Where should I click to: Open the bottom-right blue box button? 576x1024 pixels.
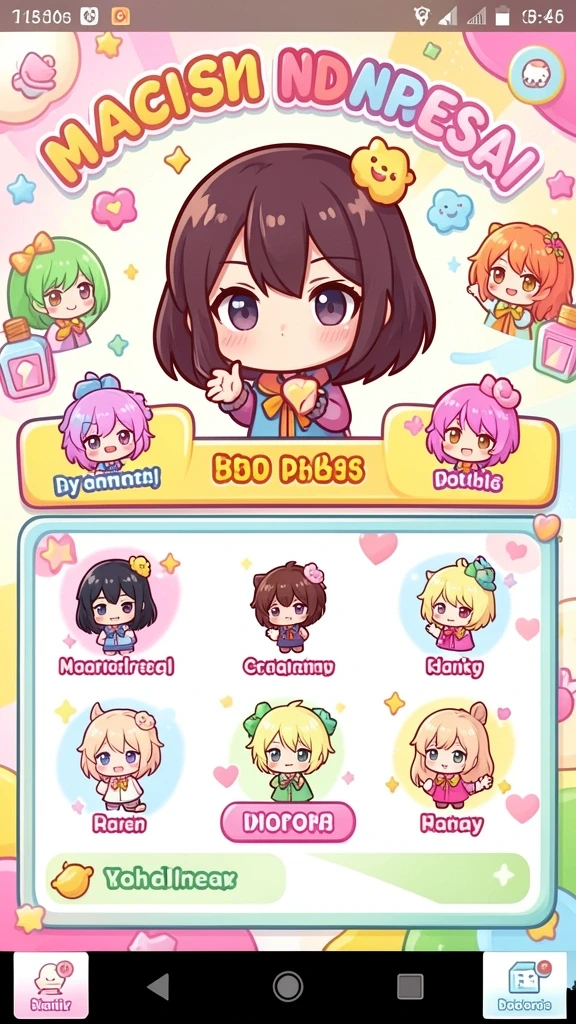pyautogui.click(x=523, y=987)
